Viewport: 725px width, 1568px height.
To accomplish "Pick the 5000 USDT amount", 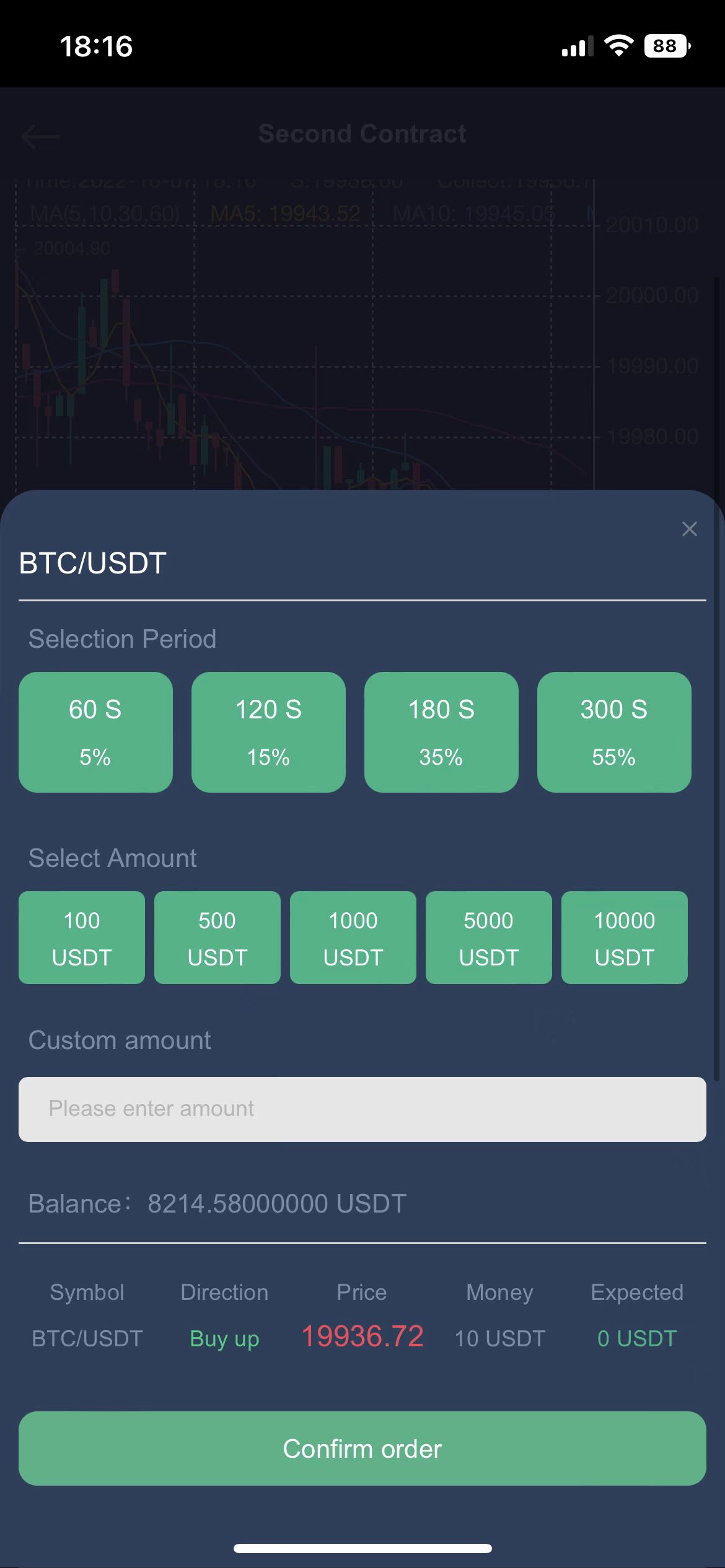I will click(489, 938).
